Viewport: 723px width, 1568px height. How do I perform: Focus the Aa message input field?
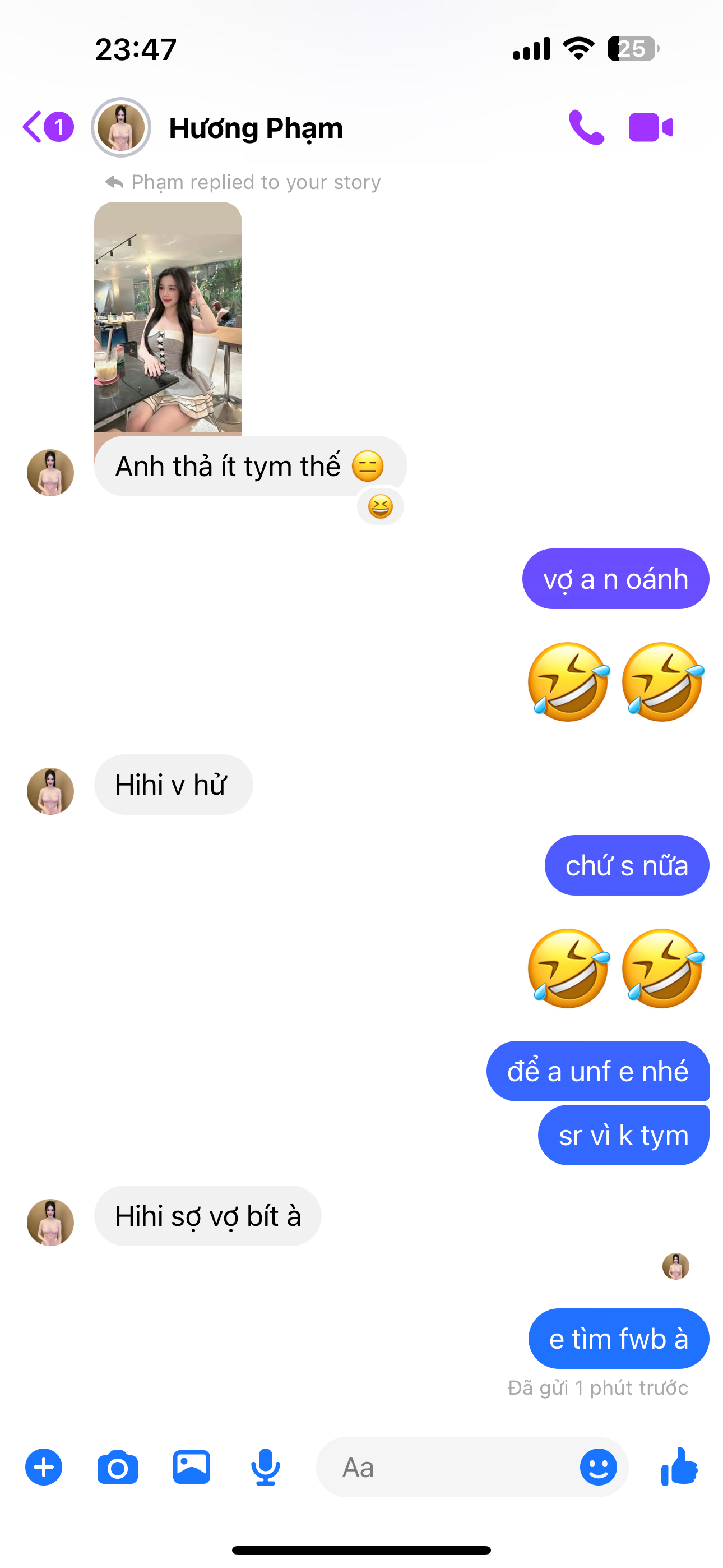(x=451, y=1467)
